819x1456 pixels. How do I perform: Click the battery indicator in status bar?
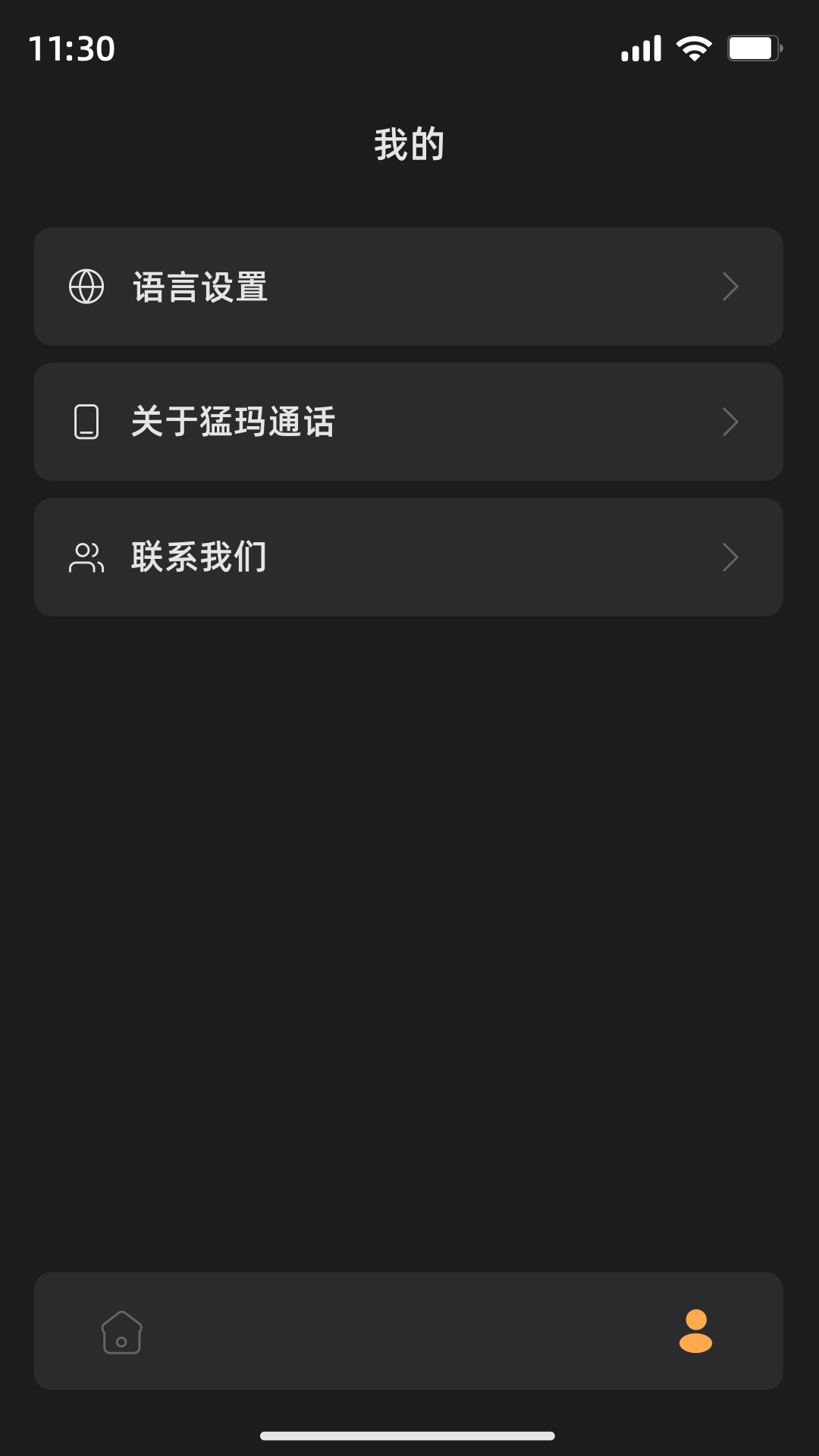click(x=753, y=47)
